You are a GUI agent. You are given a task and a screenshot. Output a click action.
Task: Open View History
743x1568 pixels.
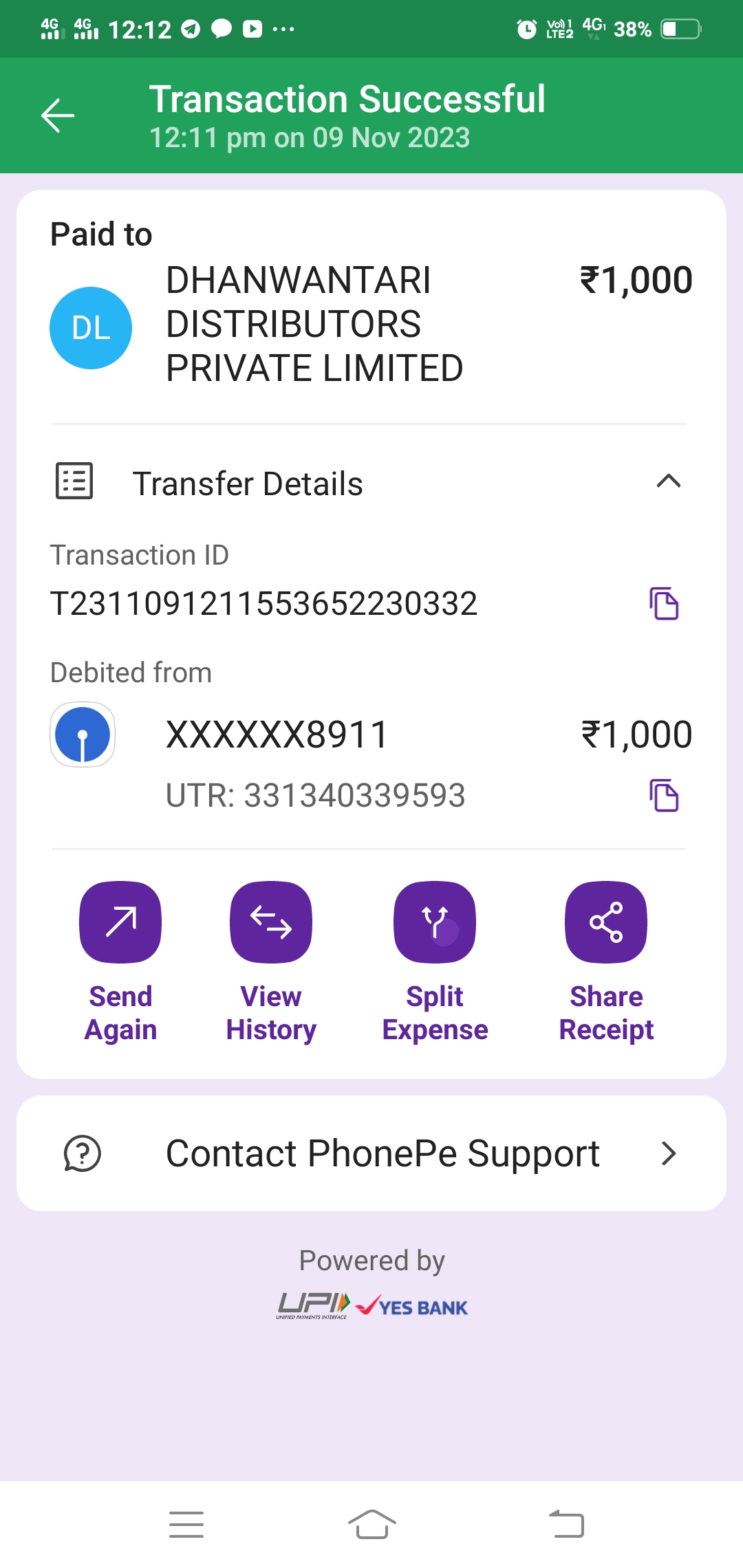click(271, 962)
